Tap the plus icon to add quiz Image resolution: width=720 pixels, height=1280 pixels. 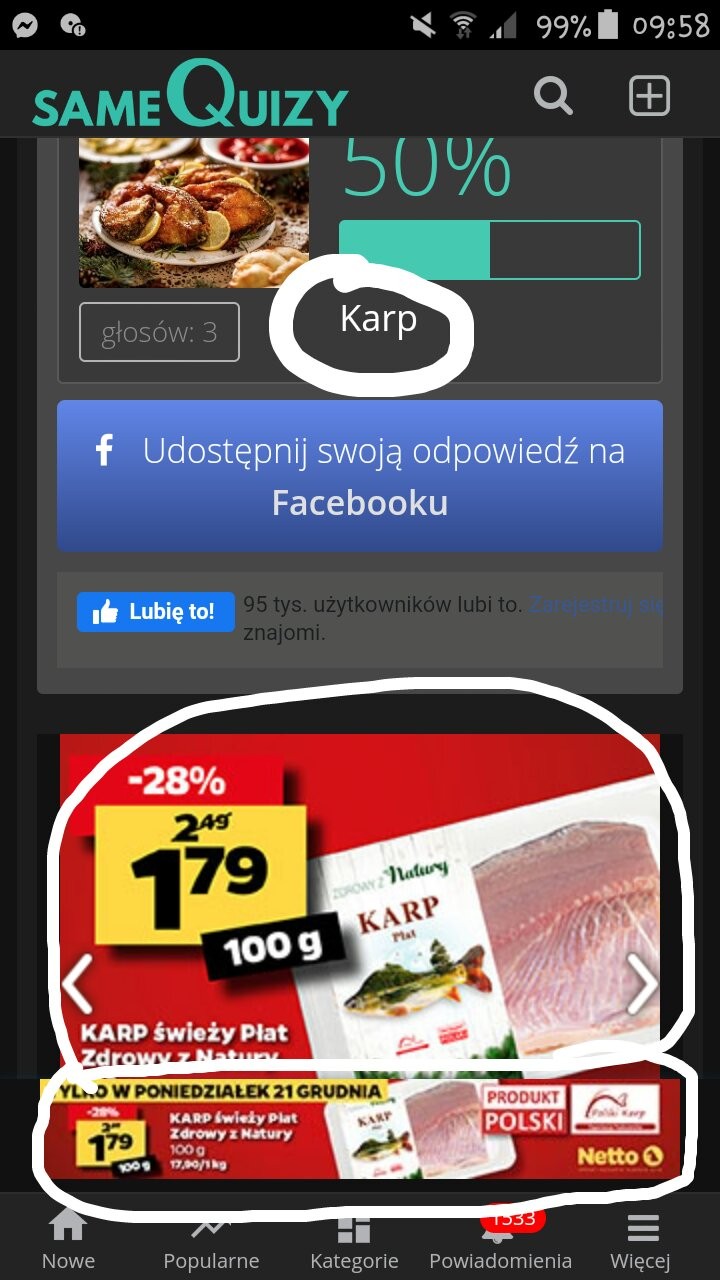pyautogui.click(x=649, y=96)
